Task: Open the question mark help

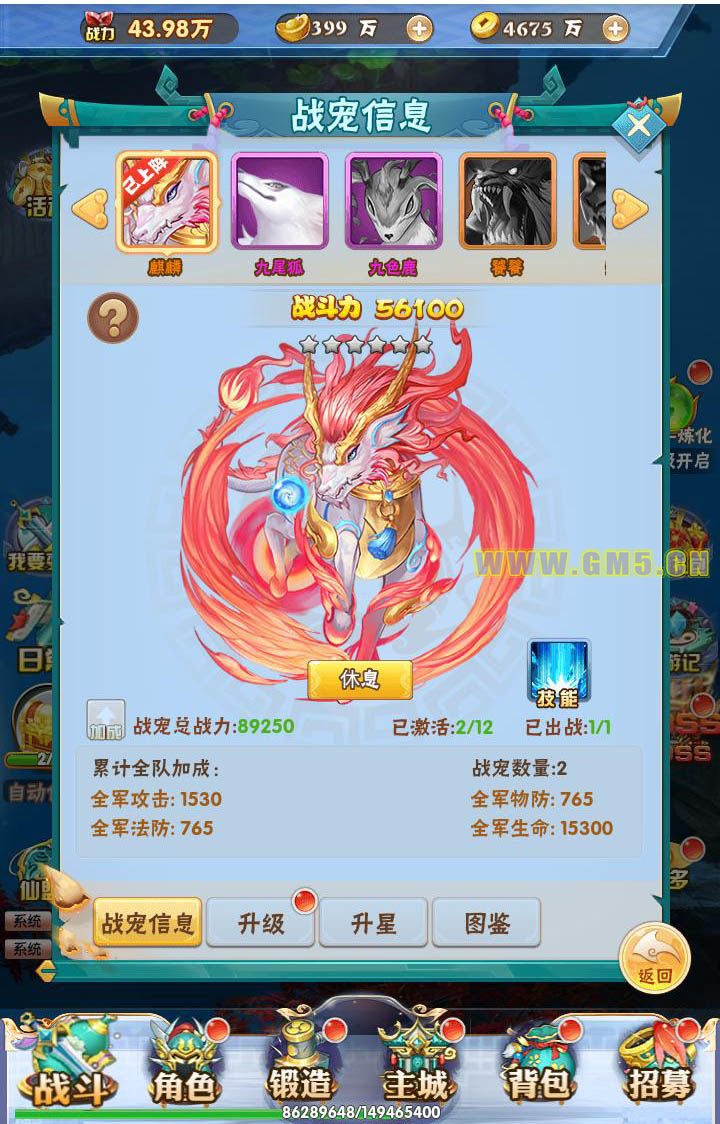Action: pos(113,318)
